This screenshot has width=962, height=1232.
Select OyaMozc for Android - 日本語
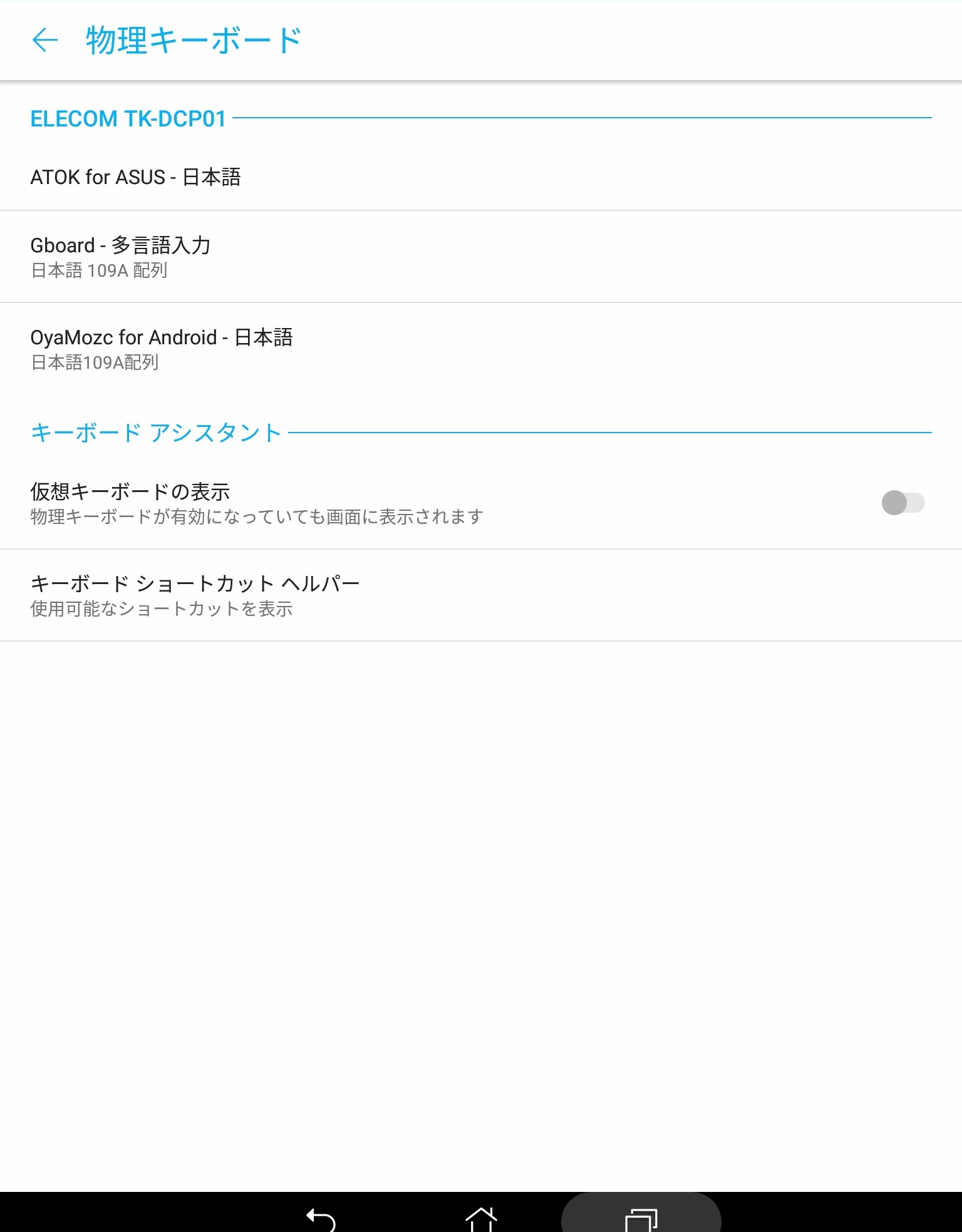tap(162, 349)
